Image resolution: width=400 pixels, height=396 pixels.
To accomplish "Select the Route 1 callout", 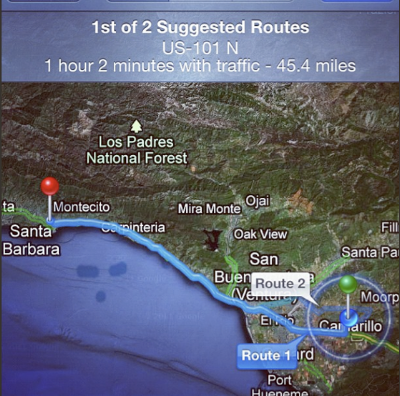I will coord(267,356).
